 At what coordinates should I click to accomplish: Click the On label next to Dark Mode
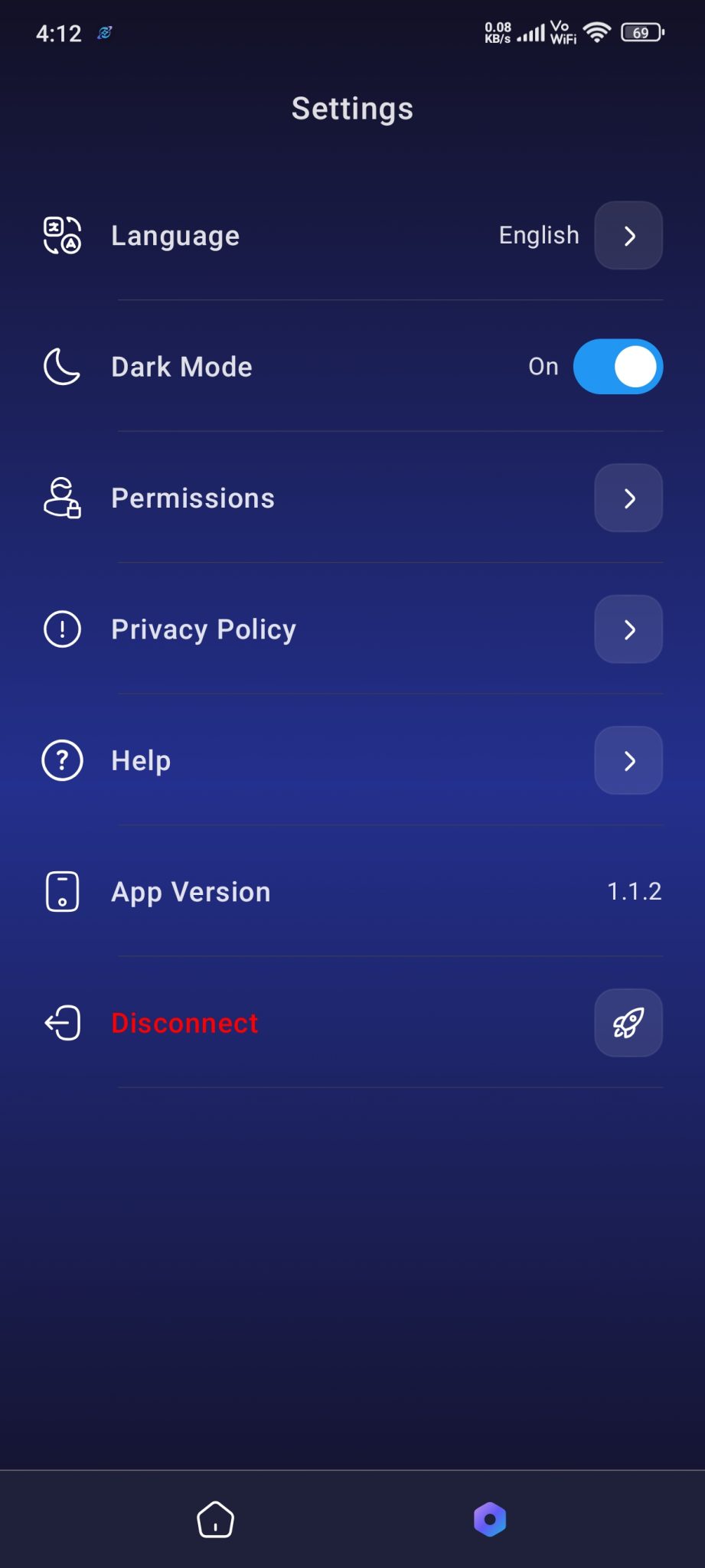click(x=543, y=367)
